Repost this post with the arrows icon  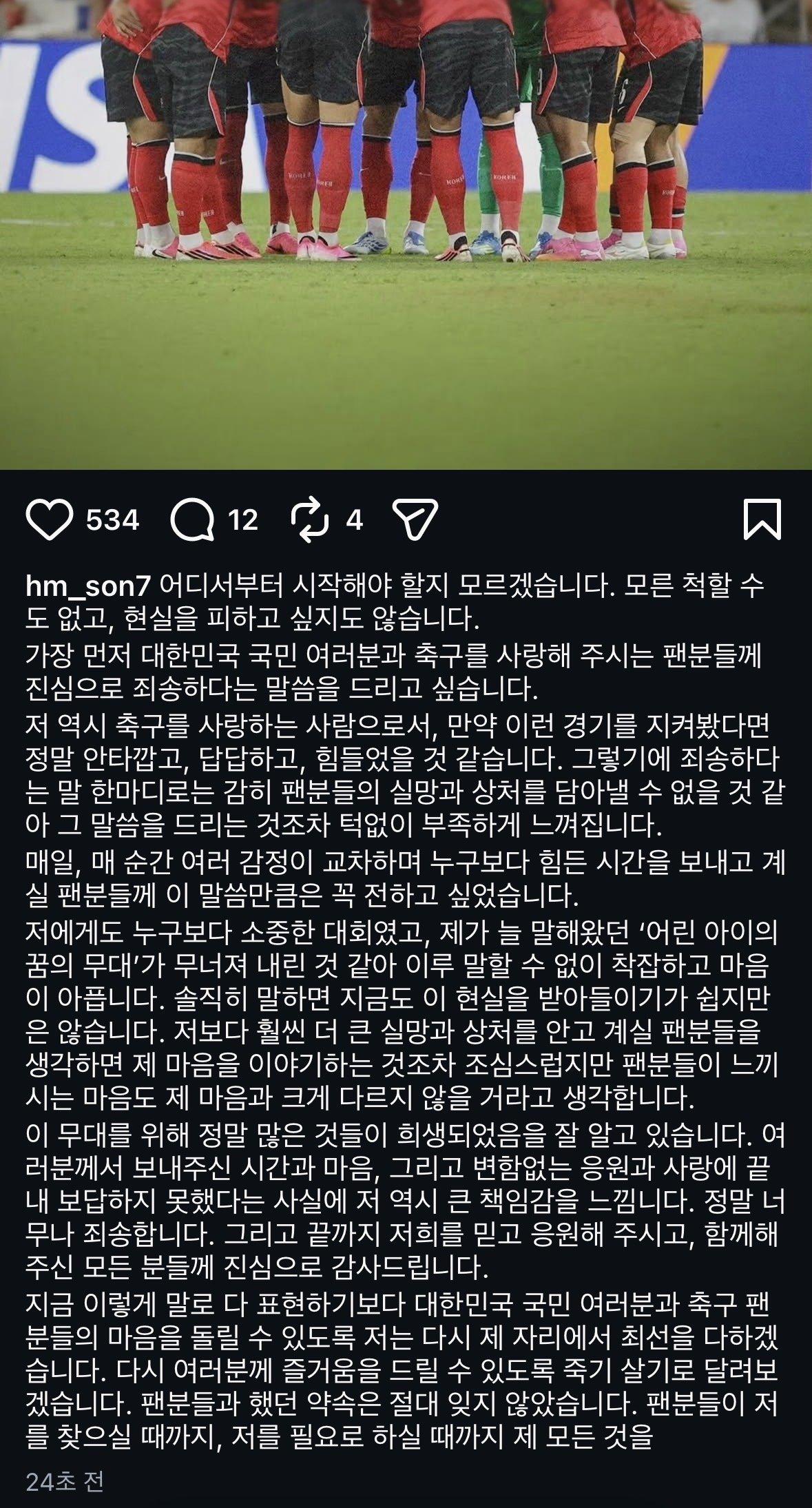tap(311, 520)
